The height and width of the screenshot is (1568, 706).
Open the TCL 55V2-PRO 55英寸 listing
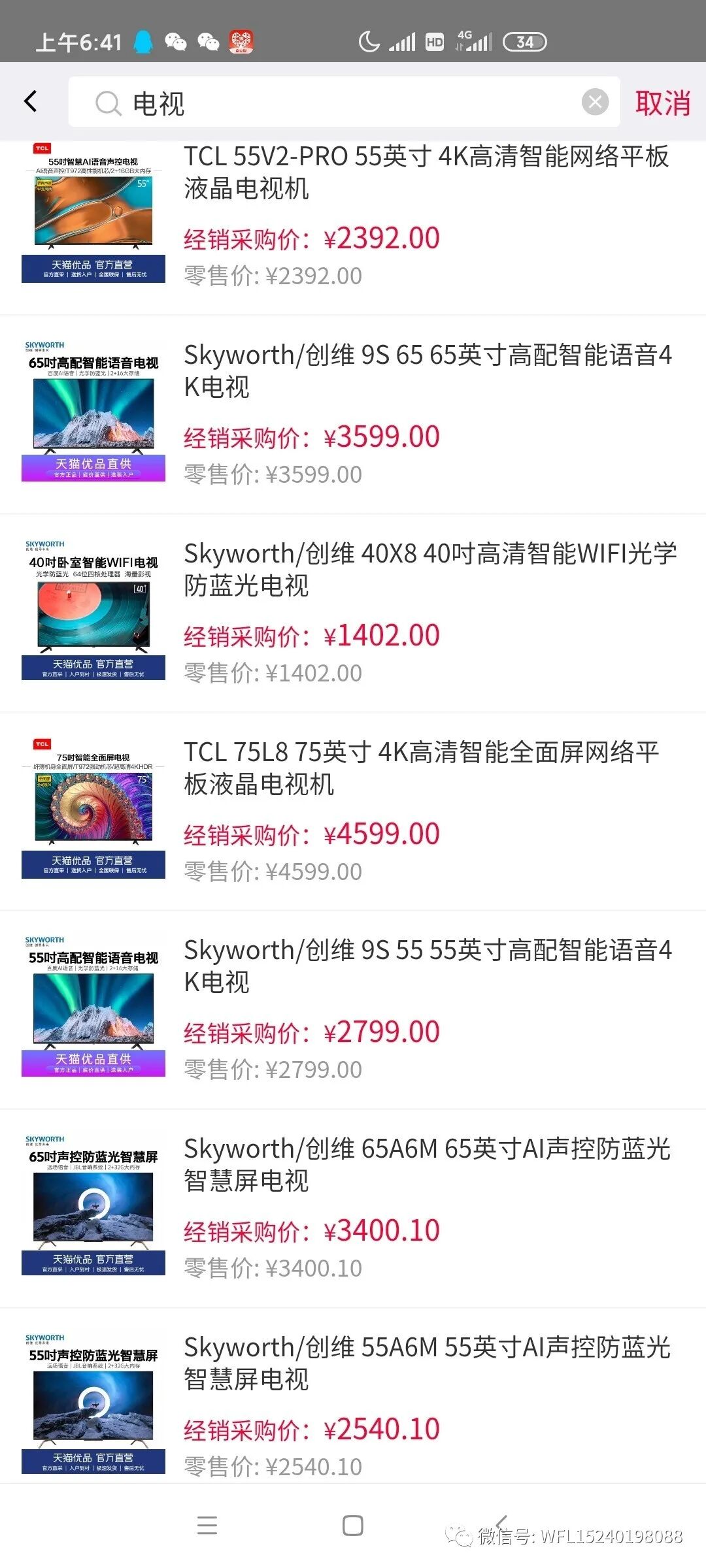[425, 172]
